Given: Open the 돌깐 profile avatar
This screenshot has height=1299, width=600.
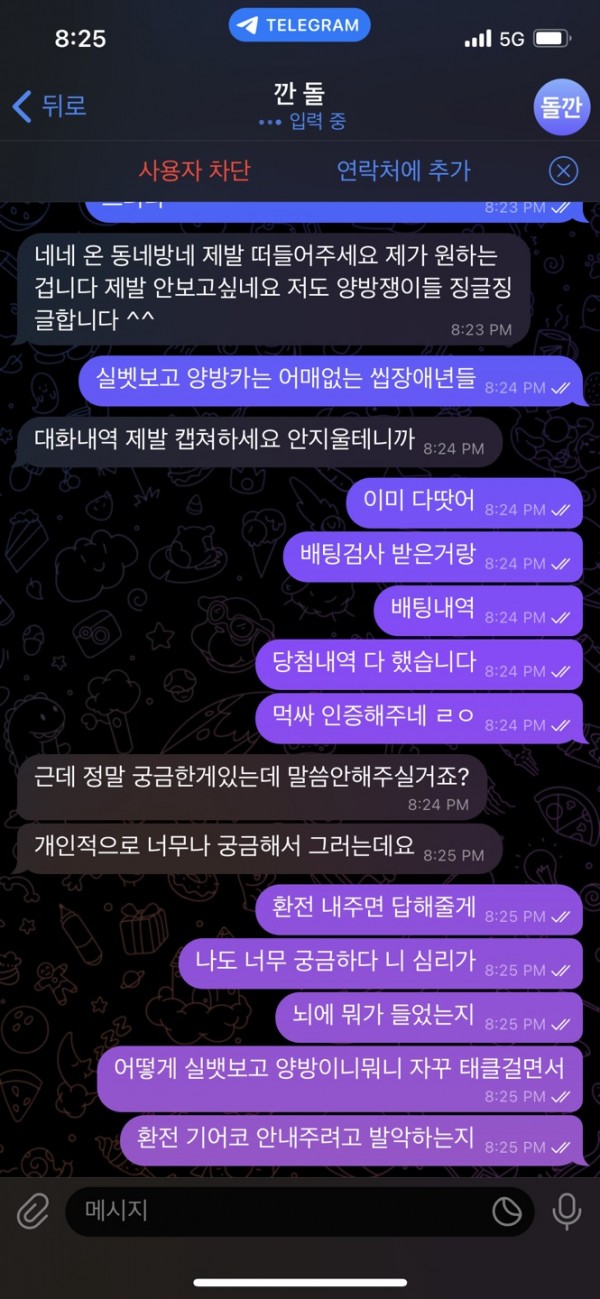Looking at the screenshot, I should [561, 107].
